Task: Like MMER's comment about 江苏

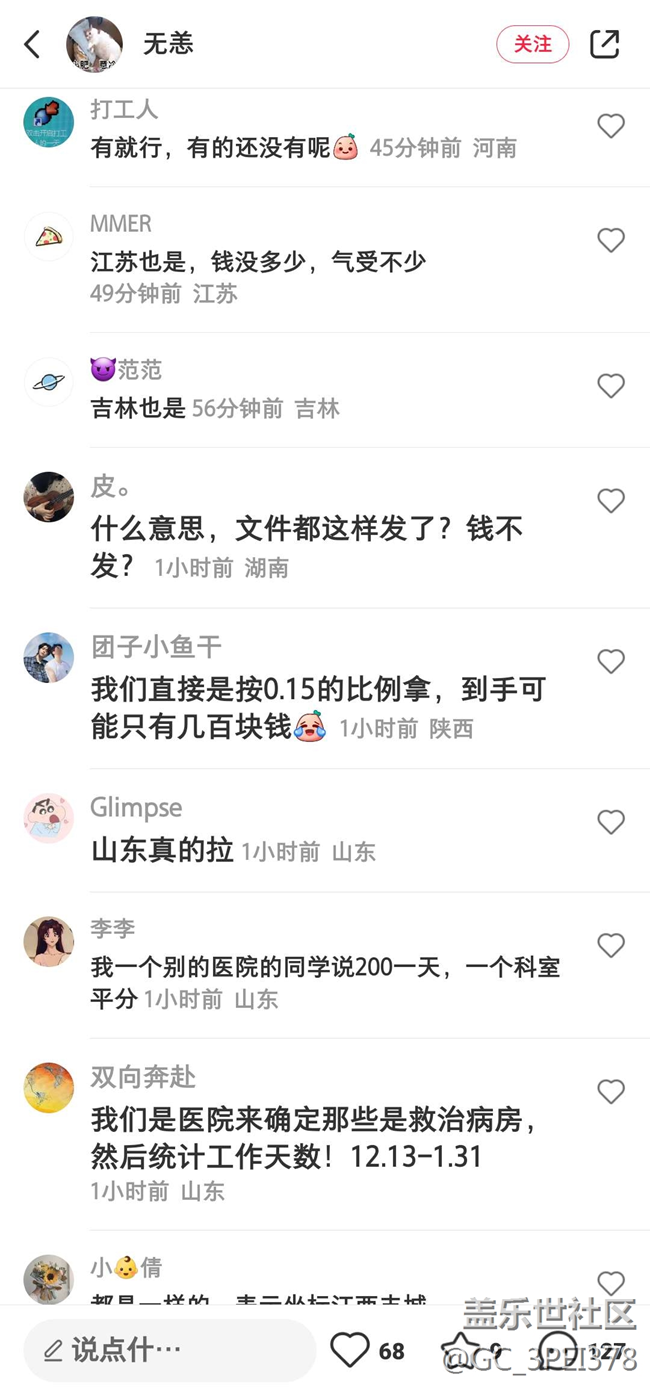Action: tap(610, 240)
